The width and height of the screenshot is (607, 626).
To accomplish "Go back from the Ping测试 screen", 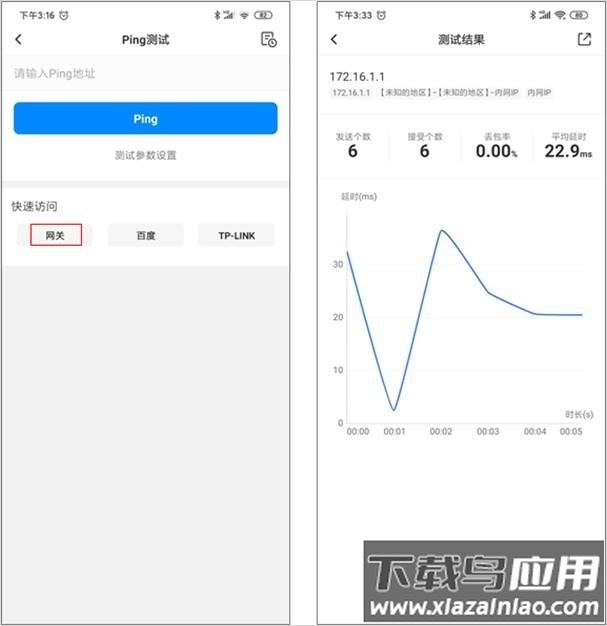I will click(19, 40).
